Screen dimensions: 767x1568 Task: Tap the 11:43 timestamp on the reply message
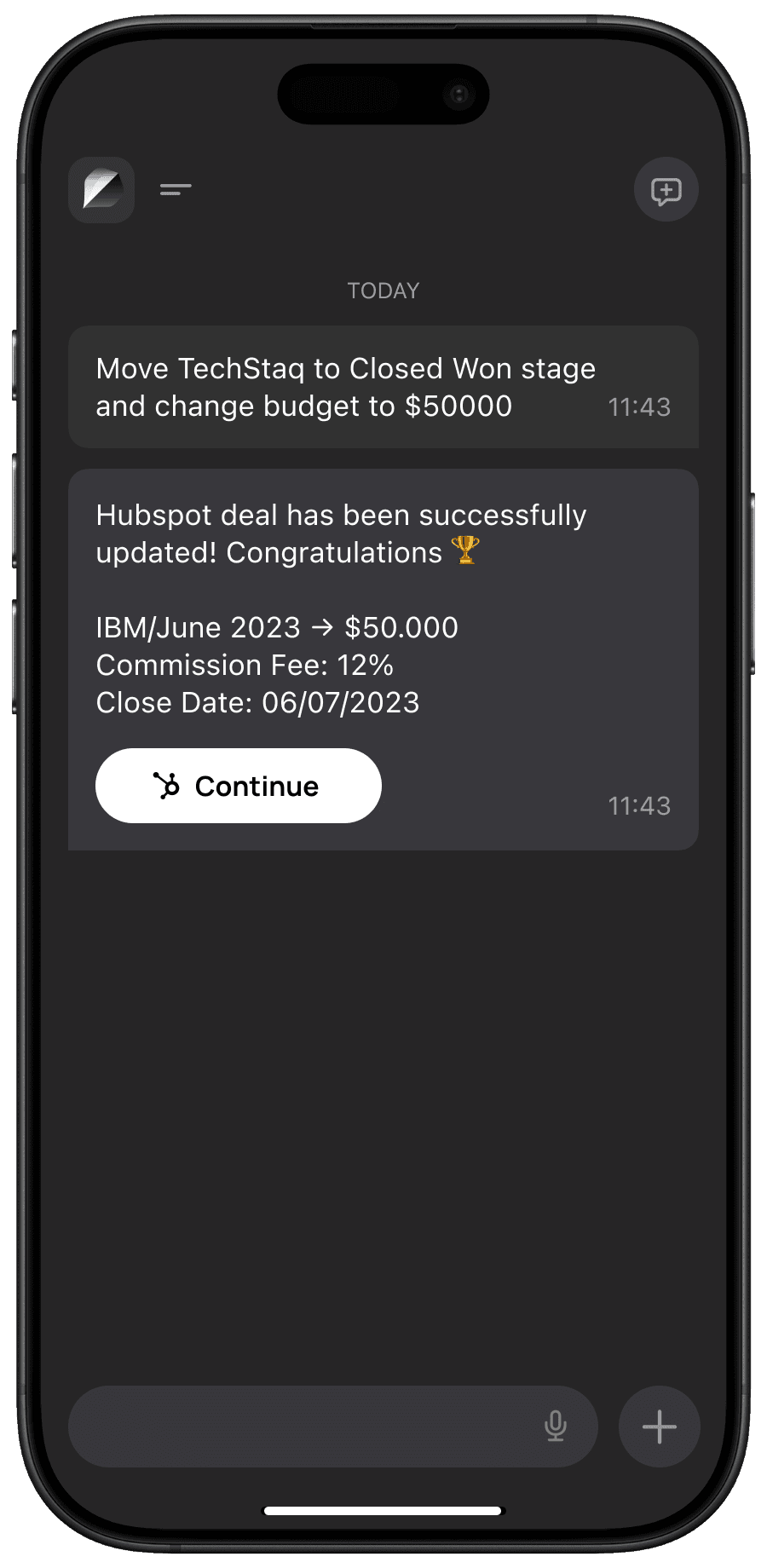pos(639,805)
